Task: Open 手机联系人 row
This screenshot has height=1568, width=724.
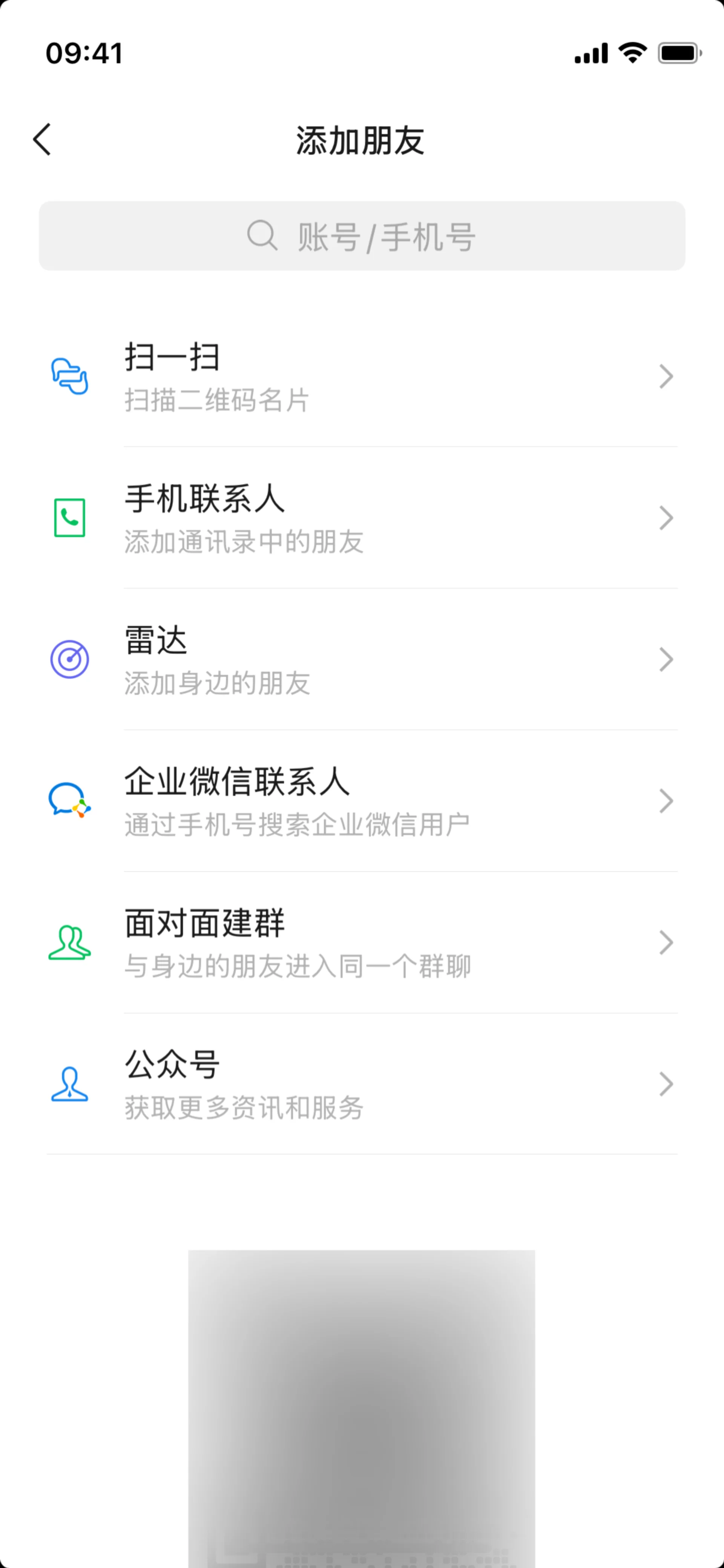Action: tap(362, 518)
